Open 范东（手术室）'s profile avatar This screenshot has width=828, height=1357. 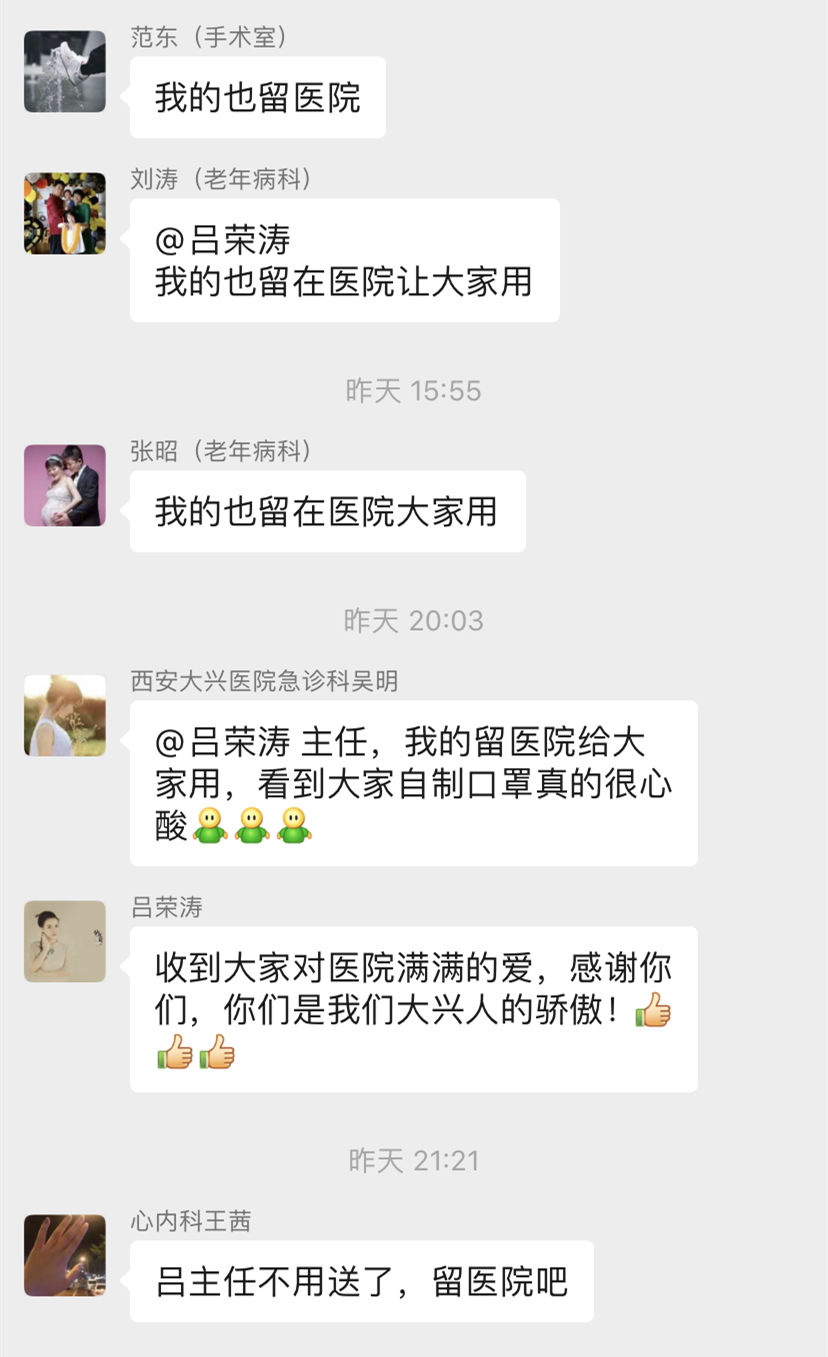(65, 71)
